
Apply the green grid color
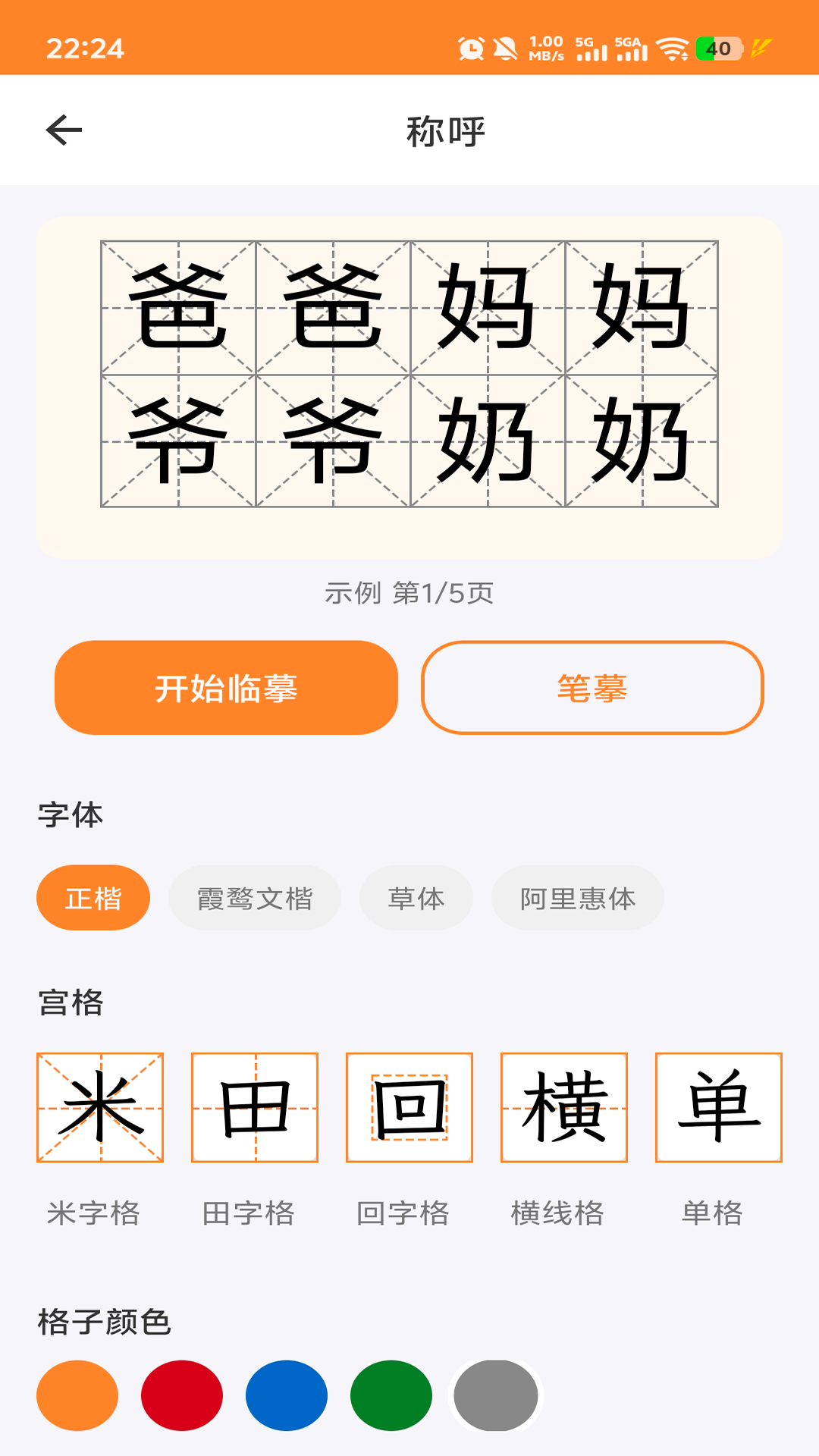[x=391, y=1395]
